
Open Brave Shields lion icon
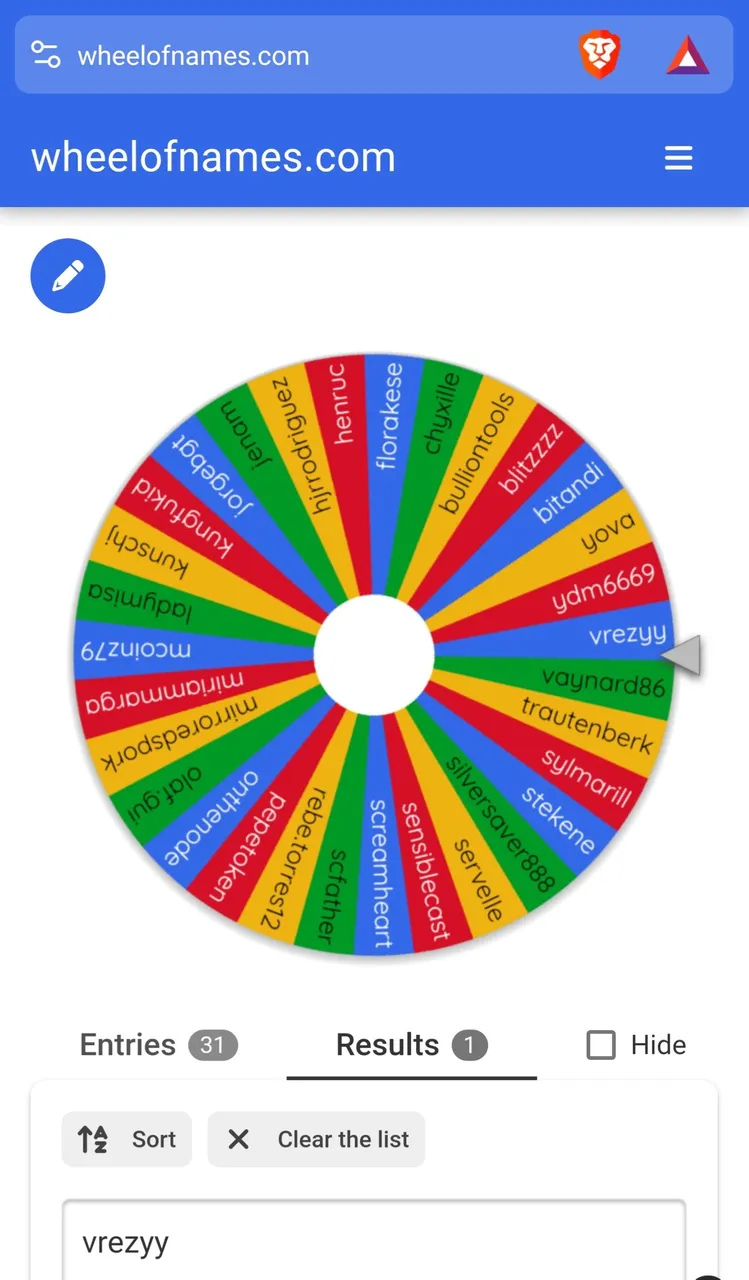[x=600, y=54]
